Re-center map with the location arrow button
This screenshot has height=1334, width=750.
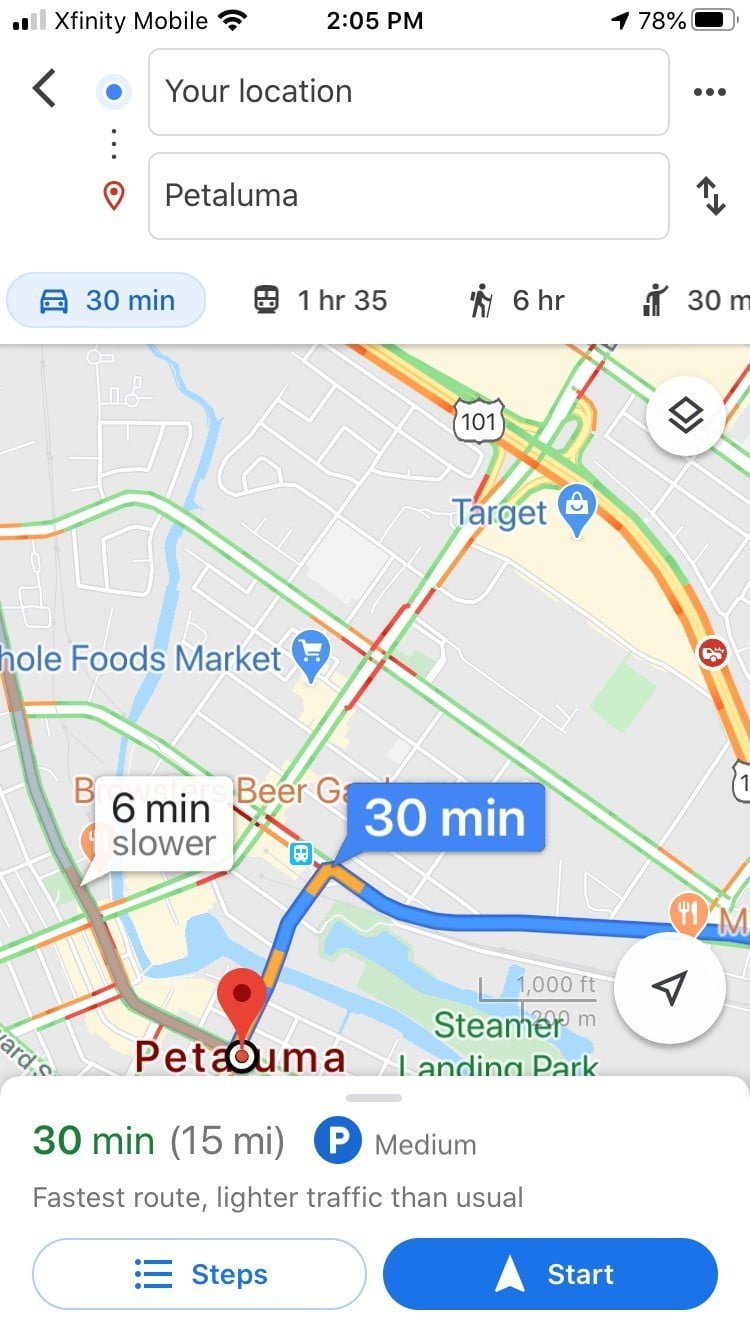(x=669, y=988)
